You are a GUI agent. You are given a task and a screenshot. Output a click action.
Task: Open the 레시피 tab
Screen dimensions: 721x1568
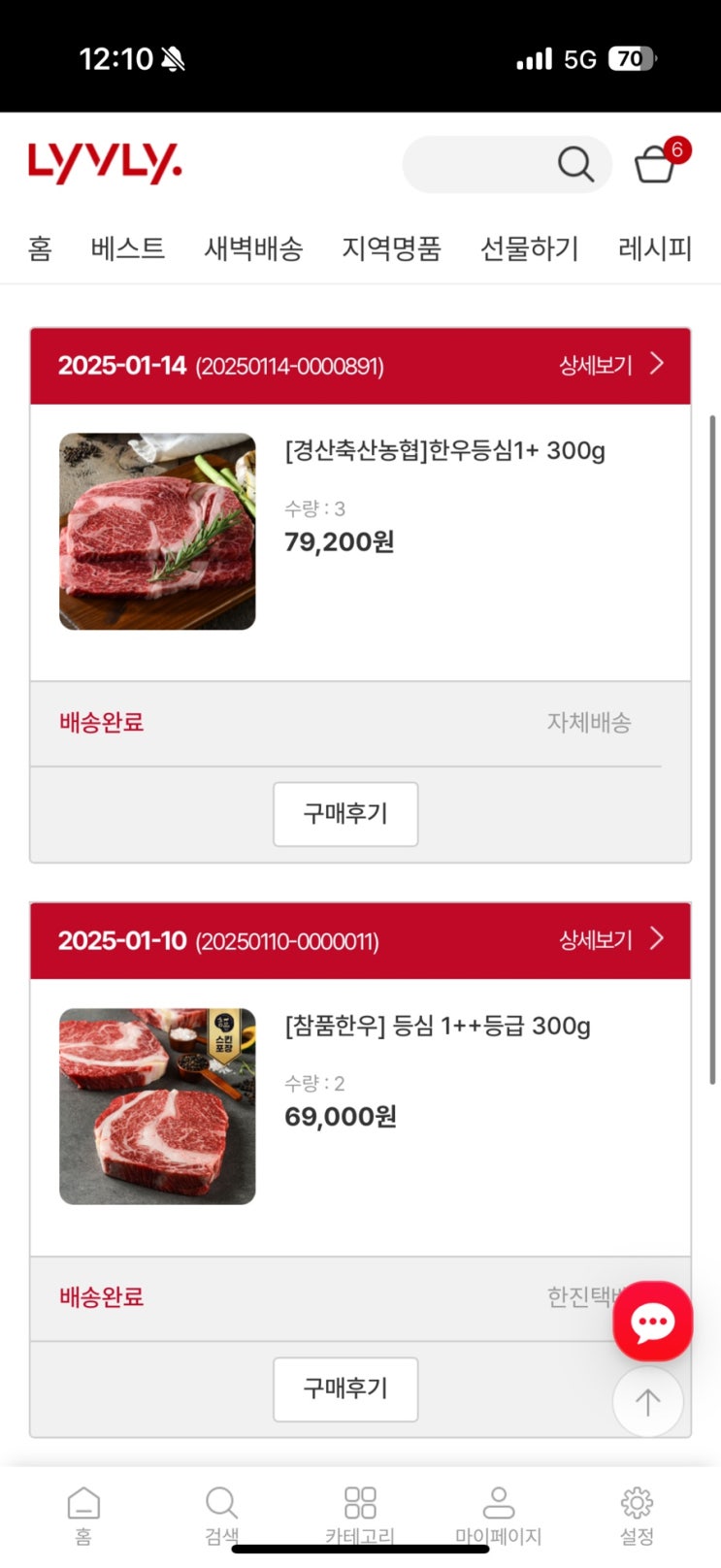(655, 248)
